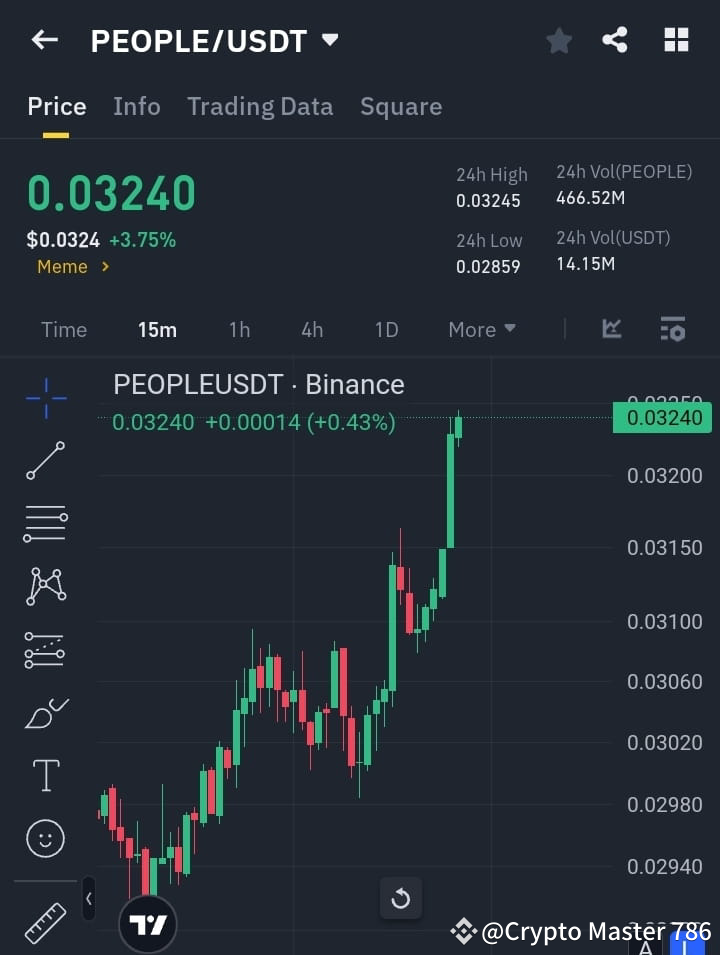The width and height of the screenshot is (720, 955).
Task: Collapse the drawing tools sidebar
Action: [x=89, y=898]
